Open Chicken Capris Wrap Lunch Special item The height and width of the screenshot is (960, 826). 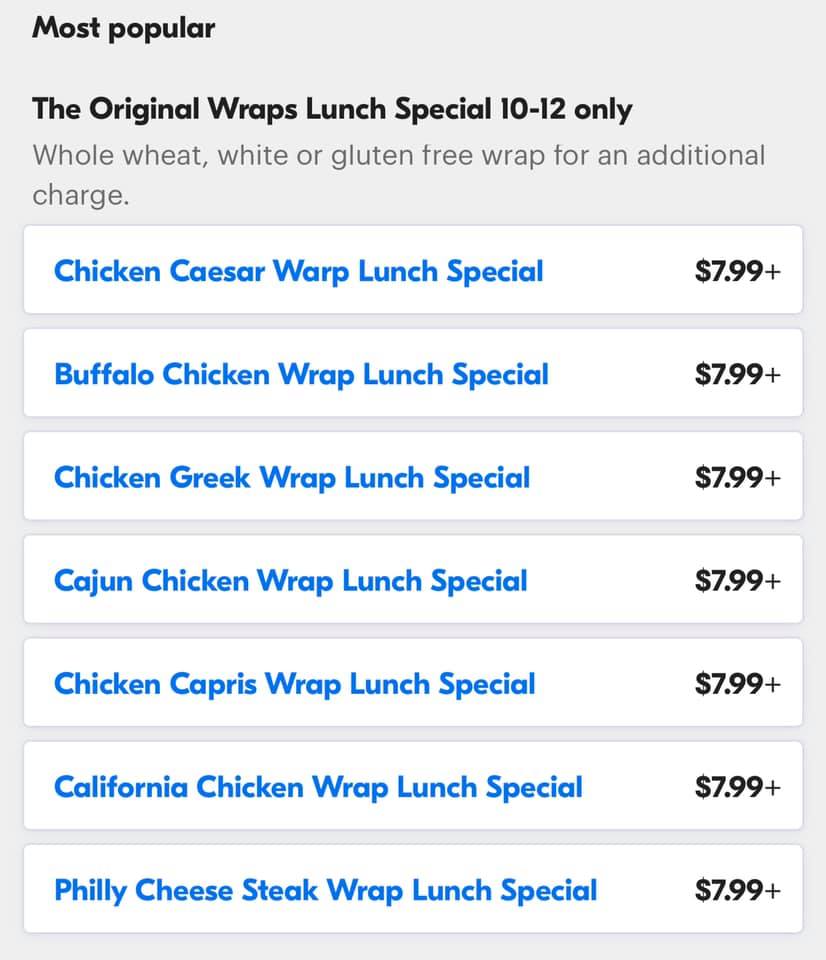pos(295,684)
